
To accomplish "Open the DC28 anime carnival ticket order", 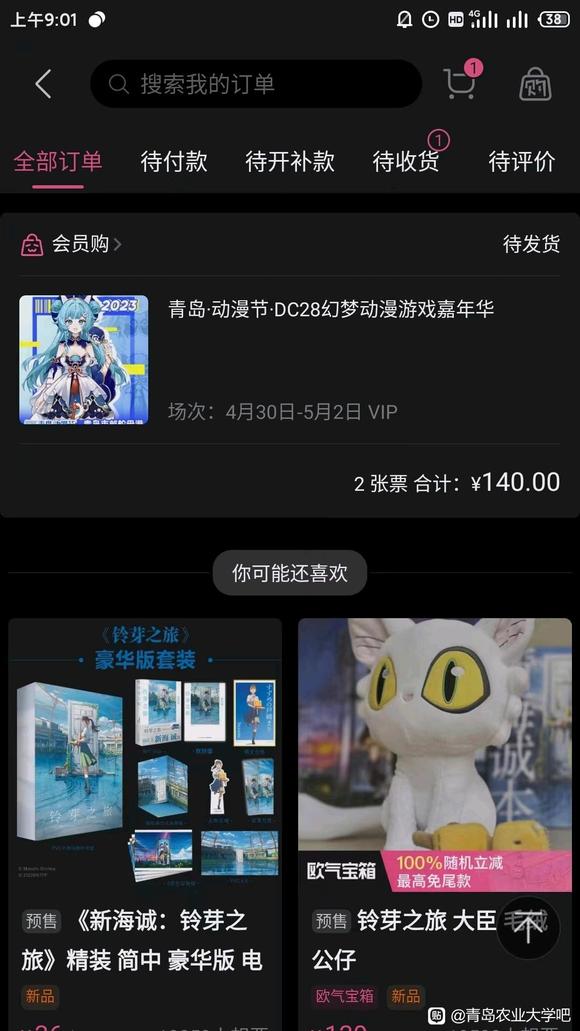I will (290, 360).
